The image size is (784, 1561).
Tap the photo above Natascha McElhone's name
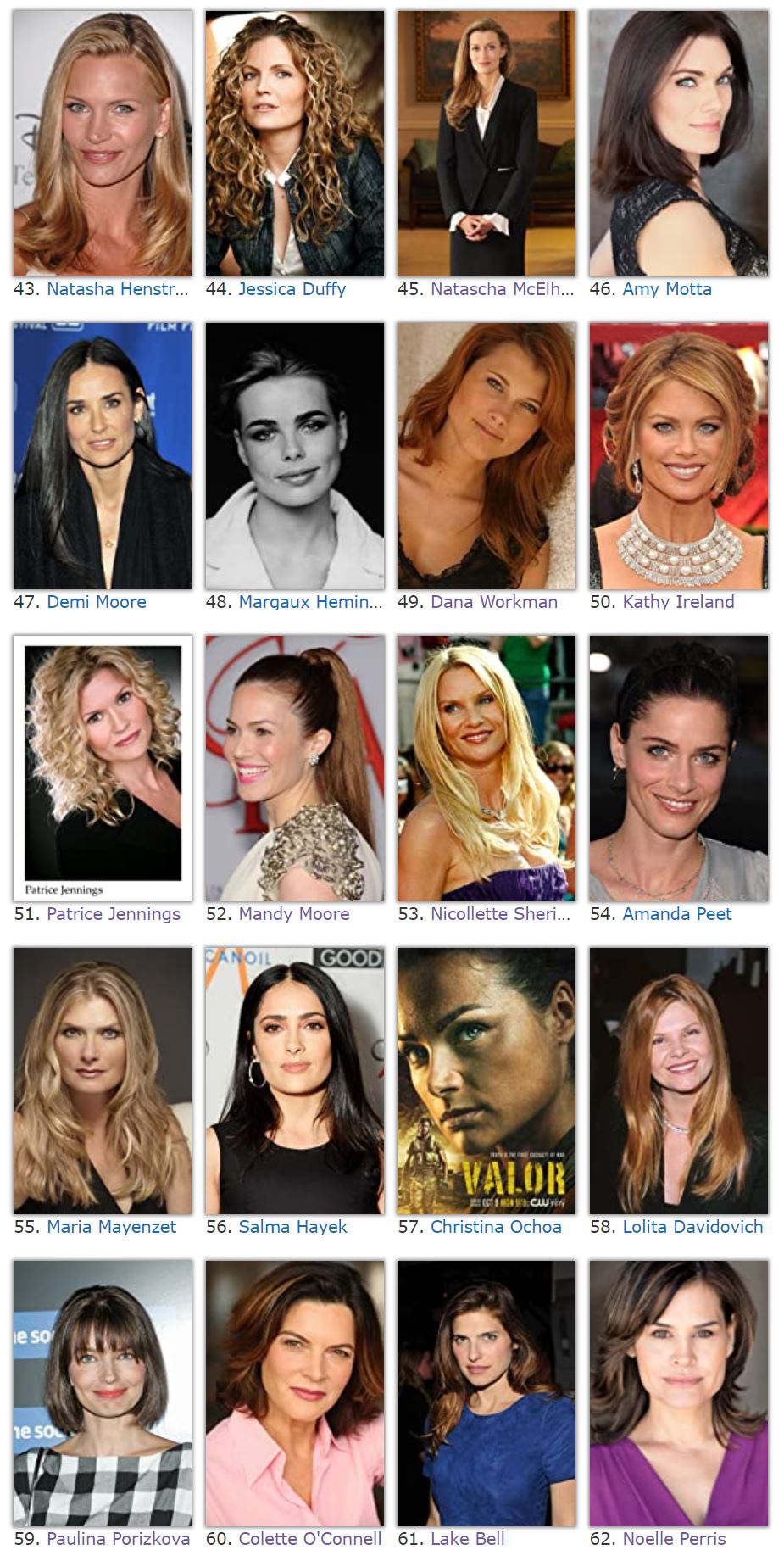[x=487, y=143]
